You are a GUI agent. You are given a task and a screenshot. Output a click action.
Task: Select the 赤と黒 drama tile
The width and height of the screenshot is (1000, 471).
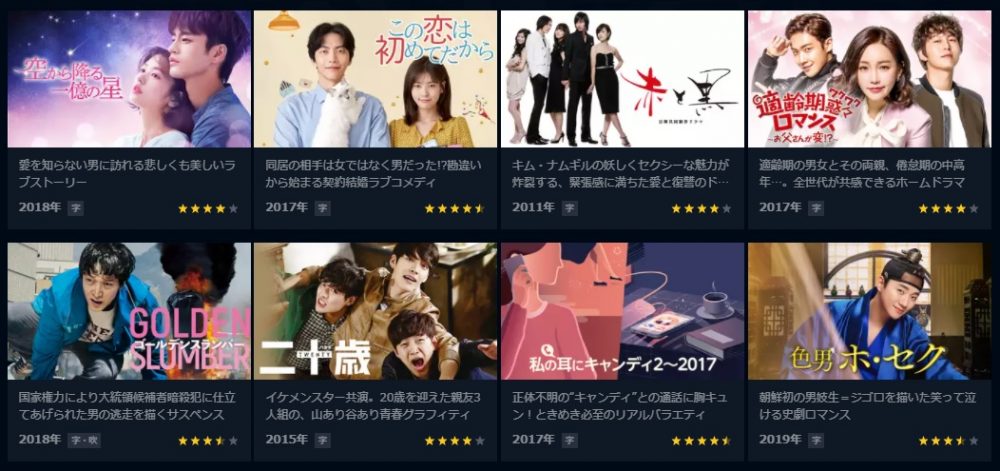pyautogui.click(x=622, y=80)
